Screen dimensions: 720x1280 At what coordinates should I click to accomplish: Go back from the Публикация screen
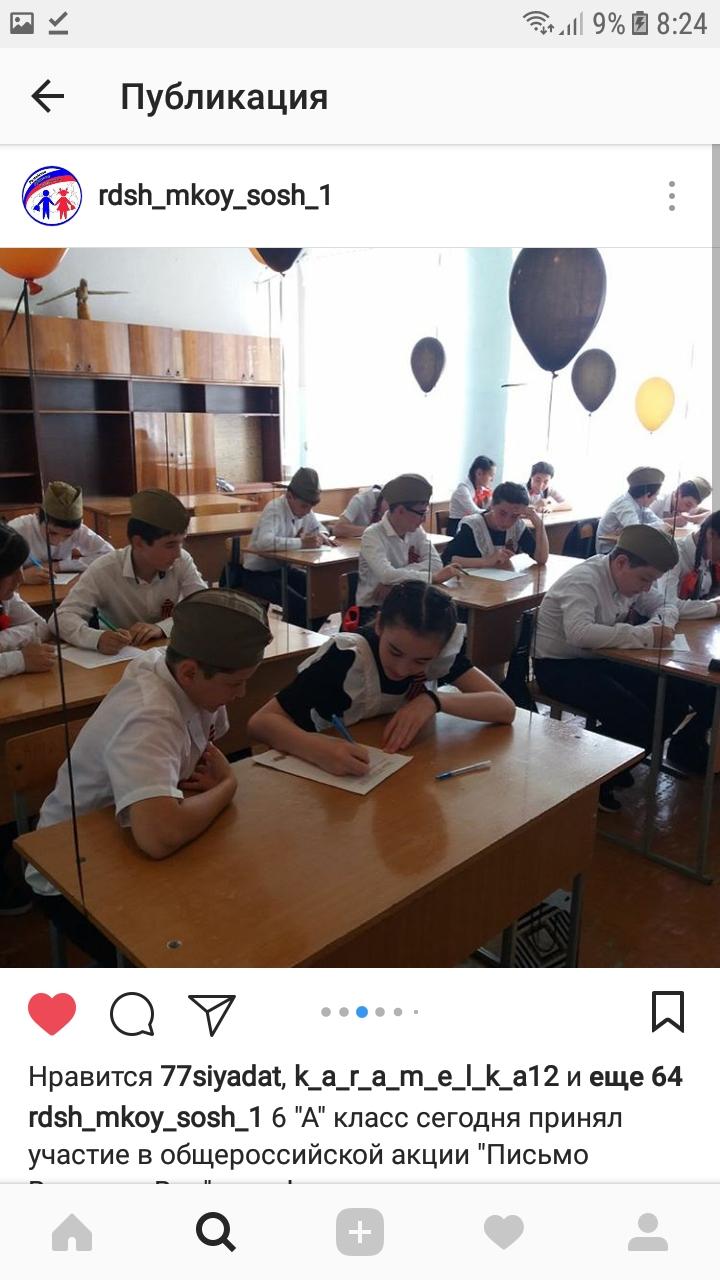click(47, 97)
